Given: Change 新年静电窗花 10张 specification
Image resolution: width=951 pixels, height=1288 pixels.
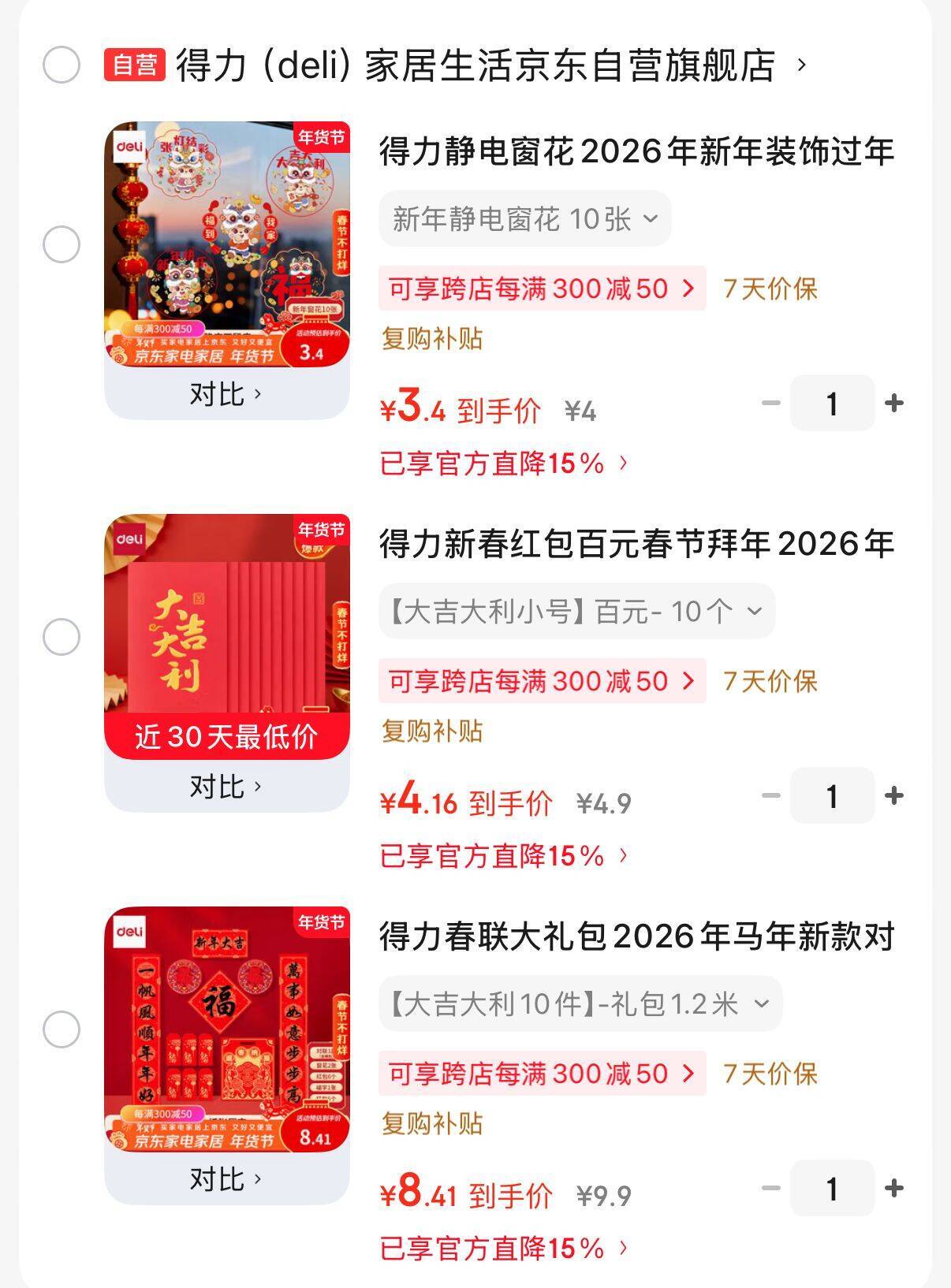Looking at the screenshot, I should pyautogui.click(x=524, y=219).
